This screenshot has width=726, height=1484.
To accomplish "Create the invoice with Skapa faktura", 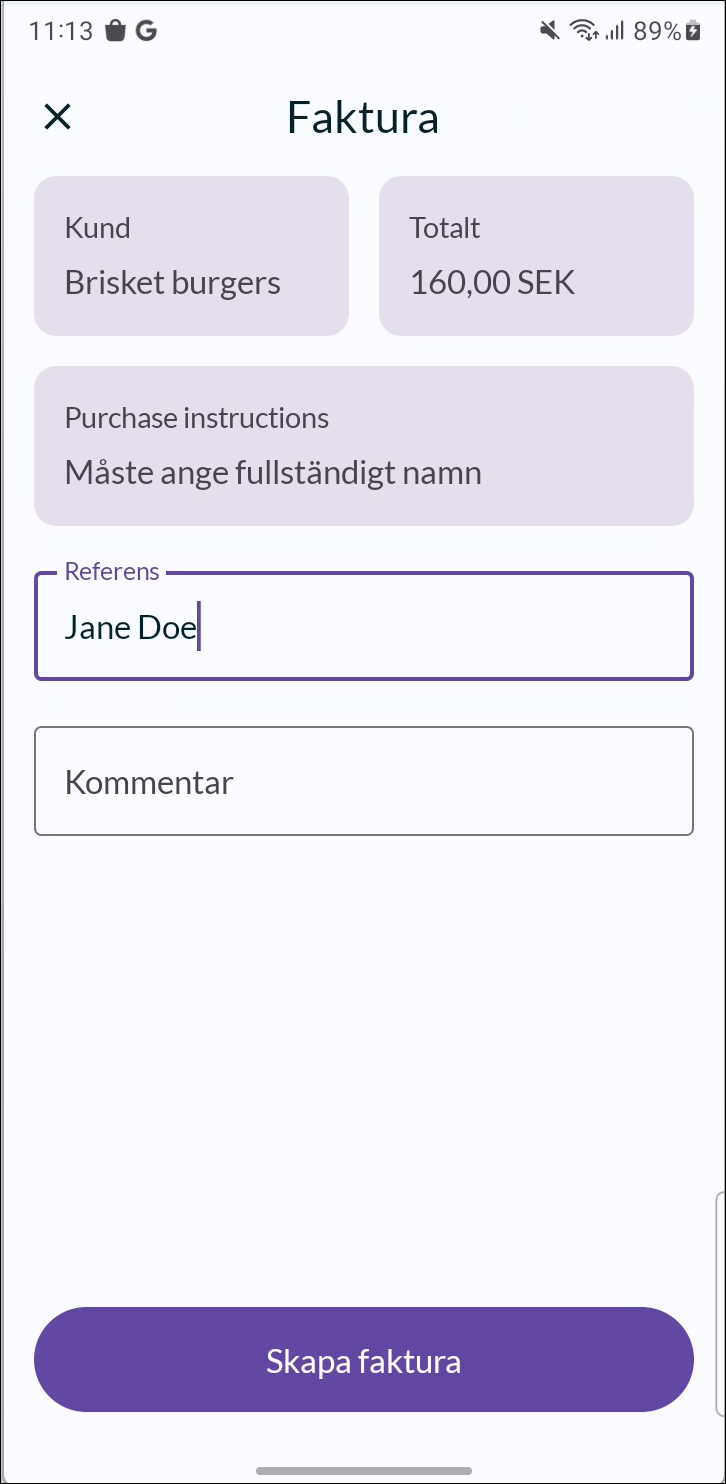I will pyautogui.click(x=364, y=1360).
